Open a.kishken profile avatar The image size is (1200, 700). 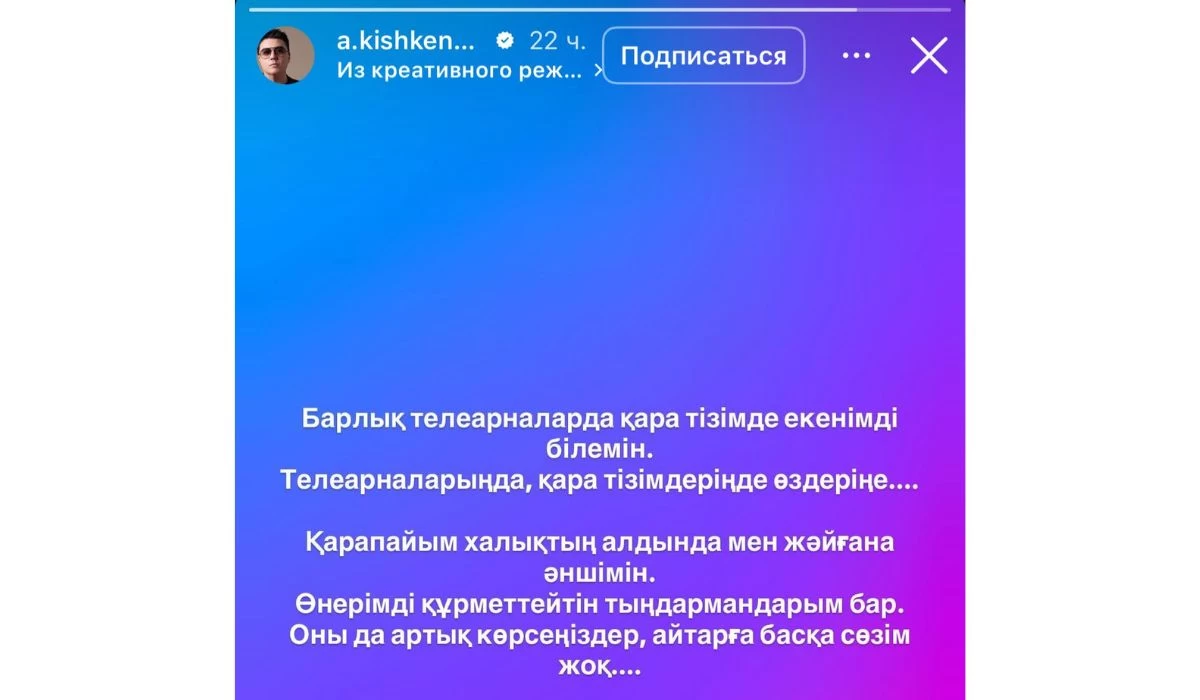(x=286, y=56)
